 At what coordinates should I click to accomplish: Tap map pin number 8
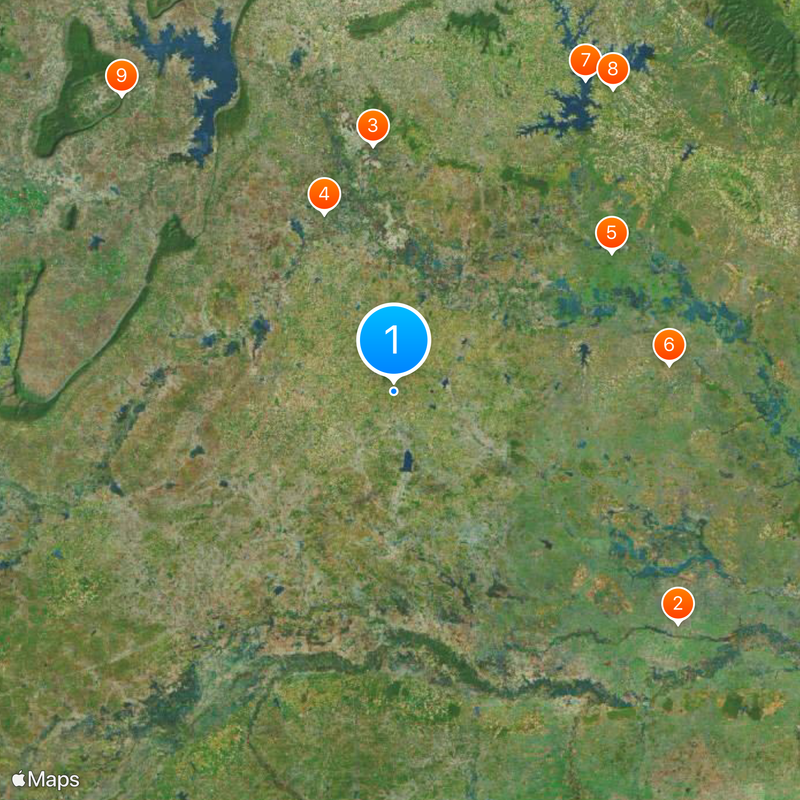(x=613, y=68)
